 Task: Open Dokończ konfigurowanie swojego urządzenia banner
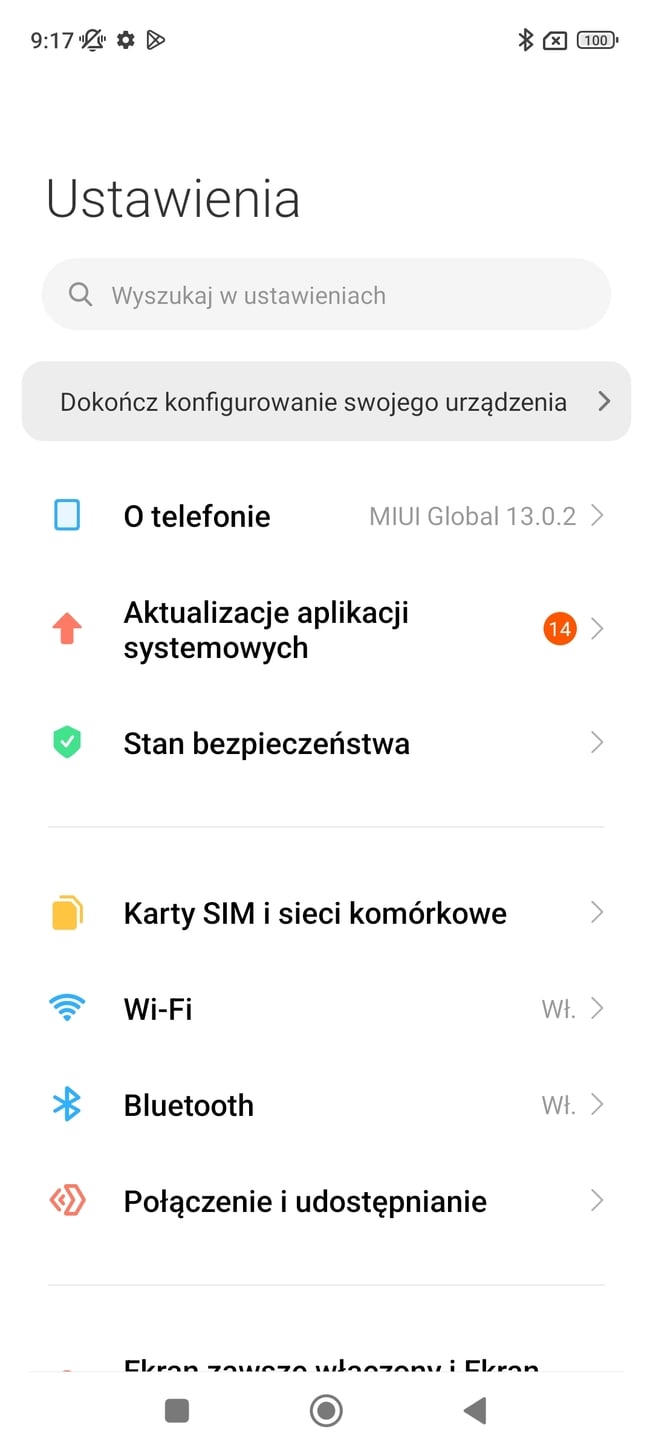point(325,402)
